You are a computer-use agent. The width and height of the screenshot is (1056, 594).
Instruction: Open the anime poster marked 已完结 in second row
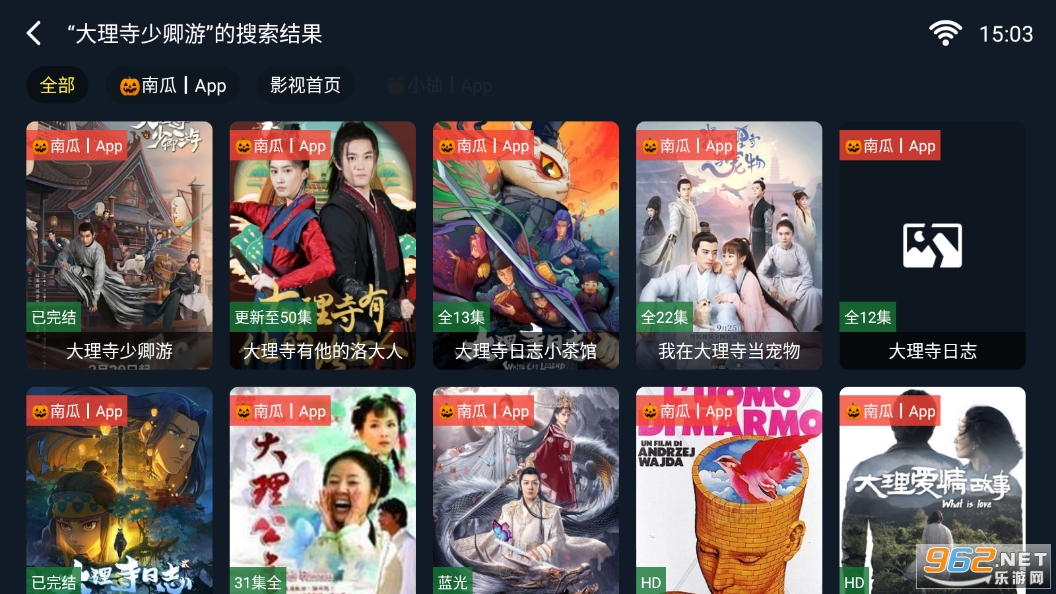119,490
